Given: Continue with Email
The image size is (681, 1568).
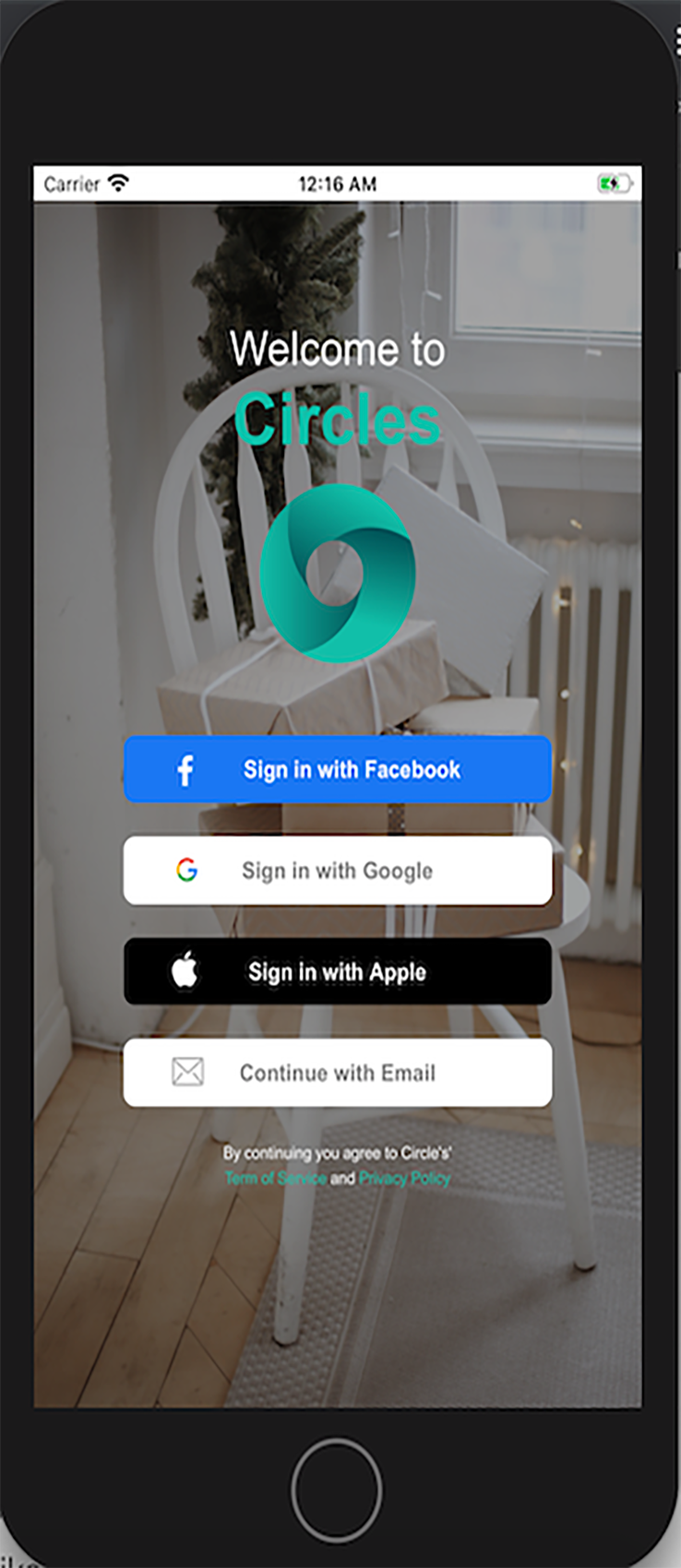Looking at the screenshot, I should [x=338, y=1072].
